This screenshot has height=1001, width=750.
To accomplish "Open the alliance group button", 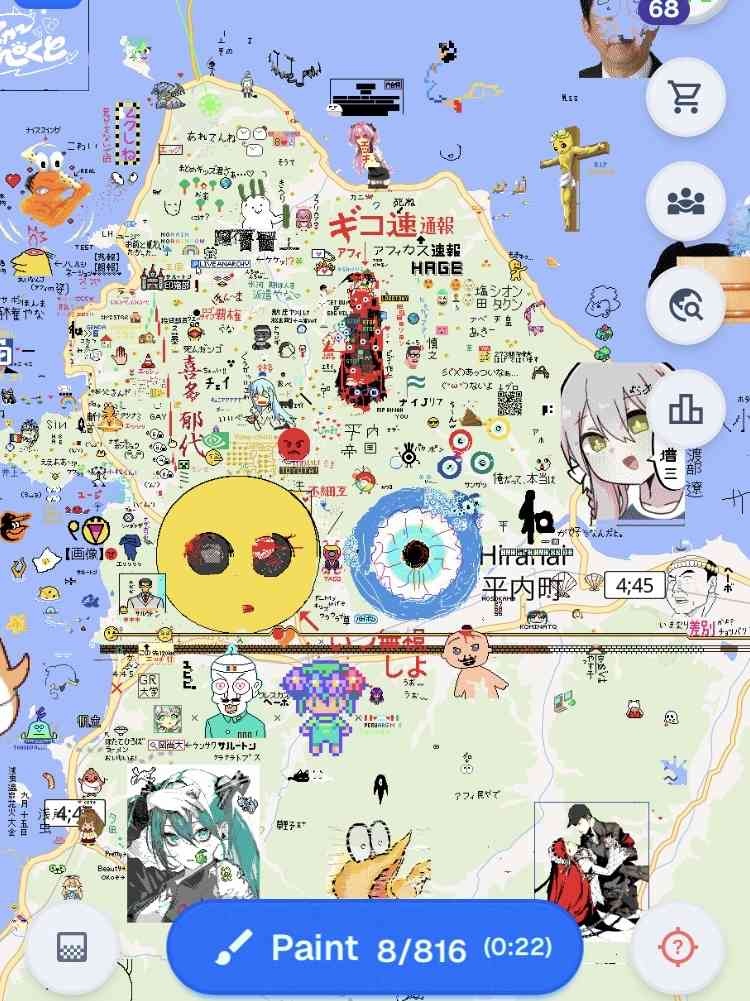I will point(686,201).
